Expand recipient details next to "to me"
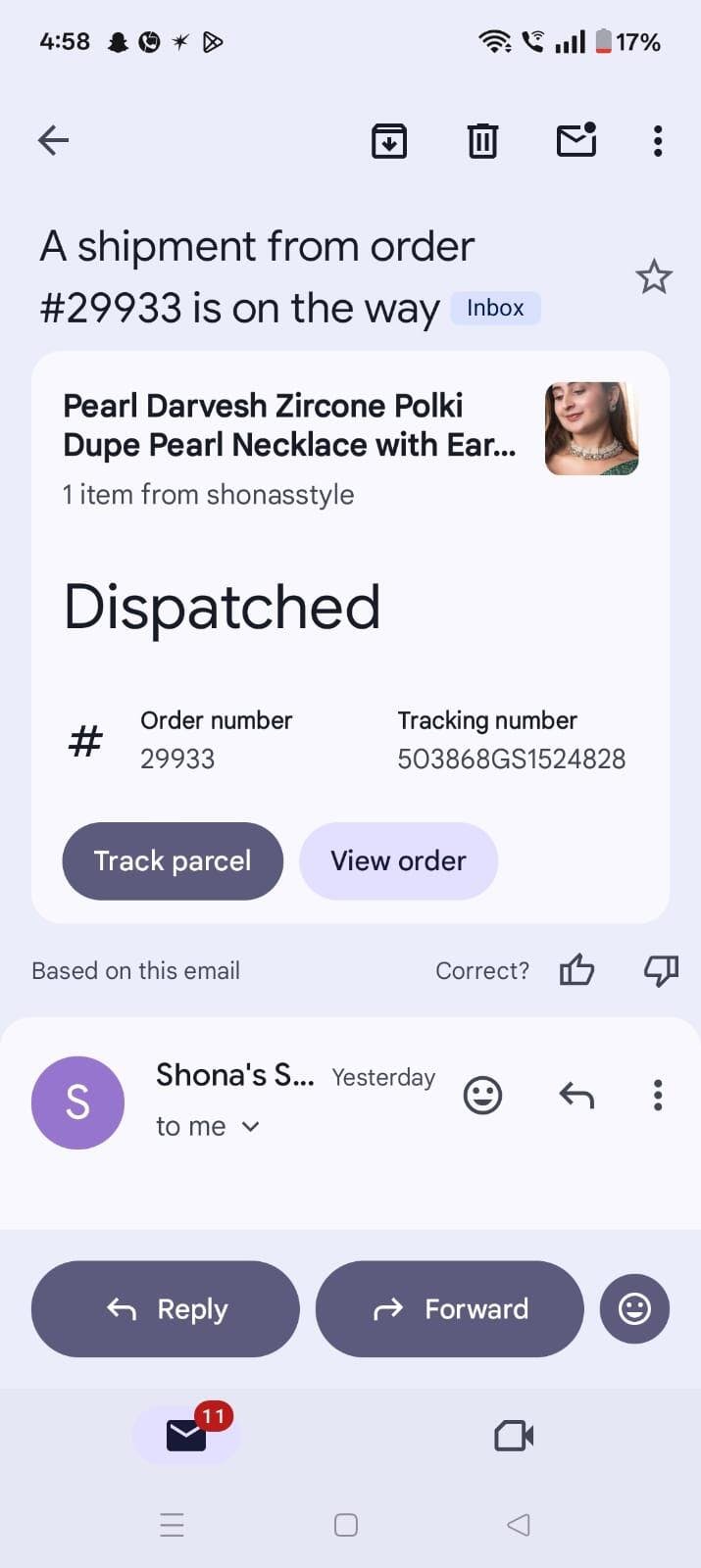This screenshot has width=701, height=1568. pos(250,1127)
